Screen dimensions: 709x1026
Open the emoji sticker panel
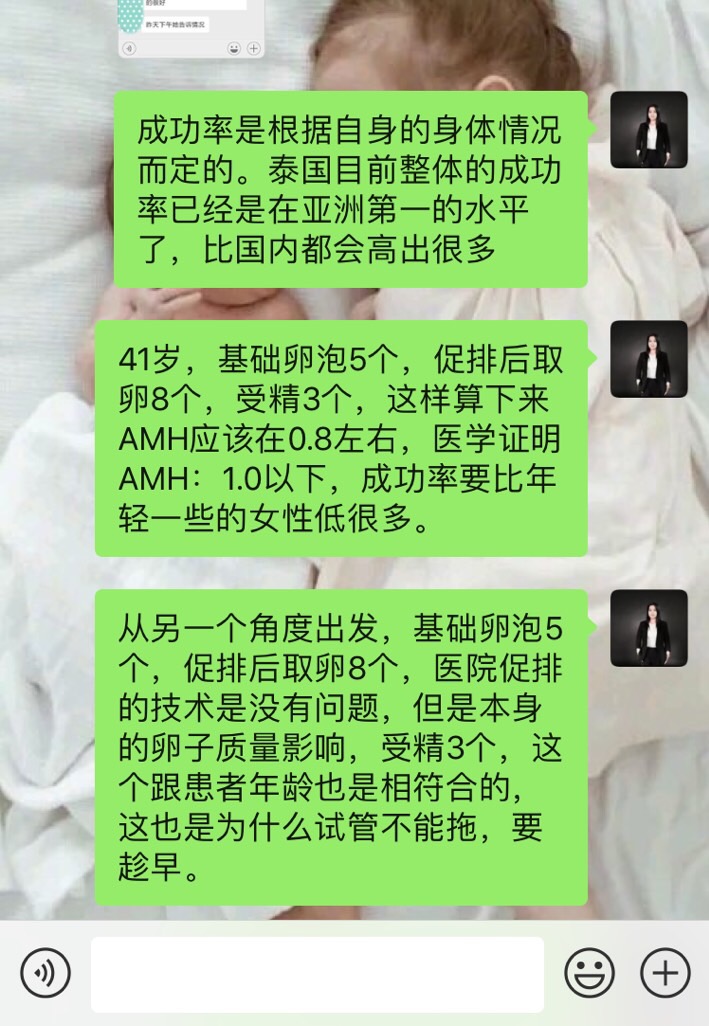[x=589, y=972]
